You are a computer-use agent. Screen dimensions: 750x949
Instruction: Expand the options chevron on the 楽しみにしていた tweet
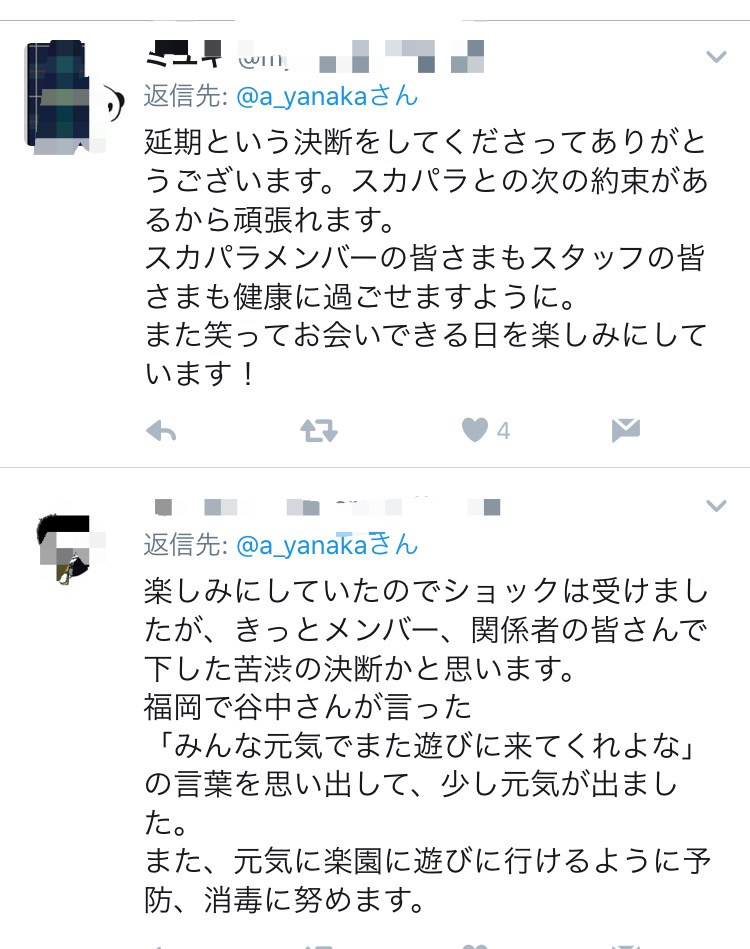pos(716,507)
